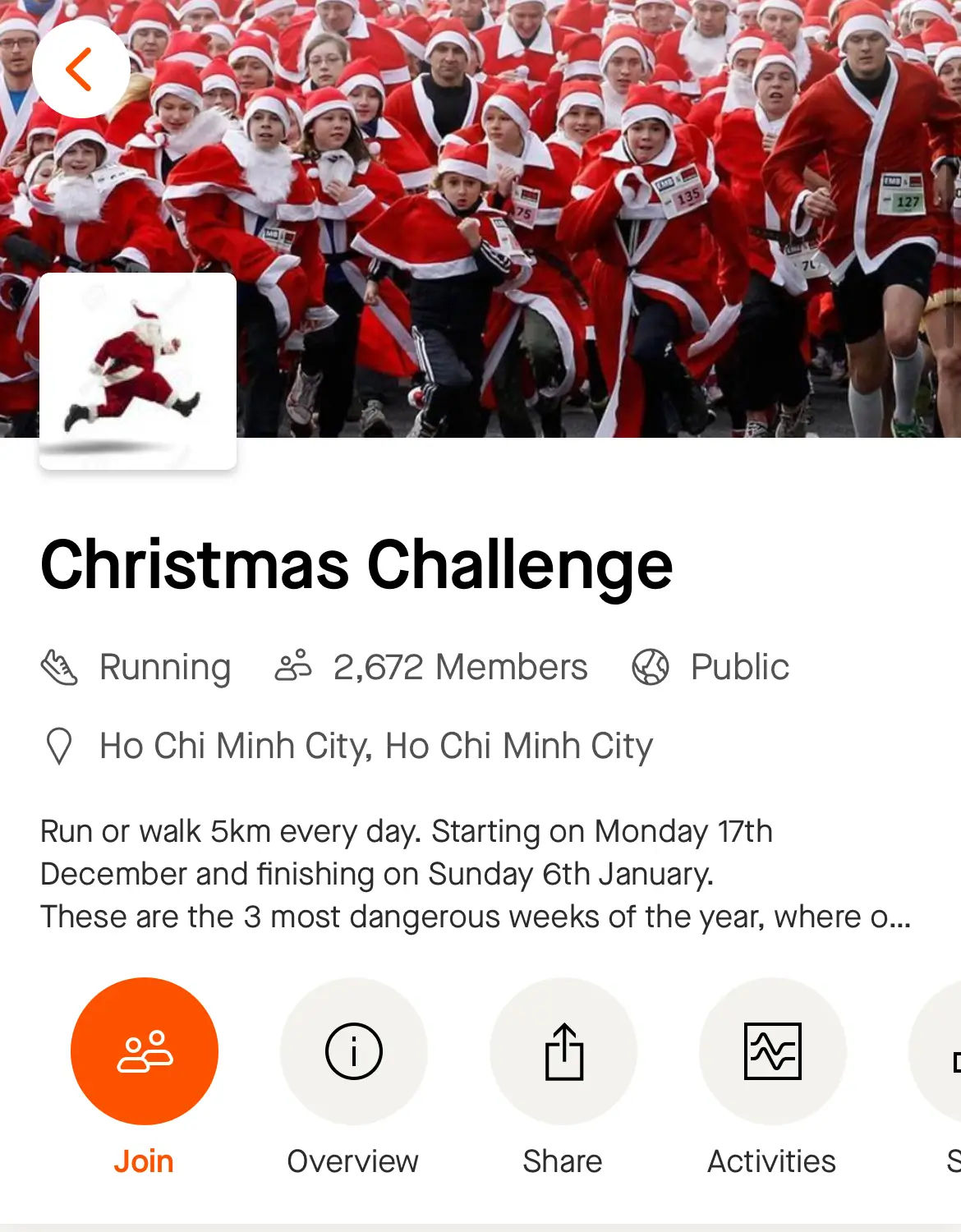Open the club Overview
Image resolution: width=961 pixels, height=1232 pixels.
point(354,1050)
